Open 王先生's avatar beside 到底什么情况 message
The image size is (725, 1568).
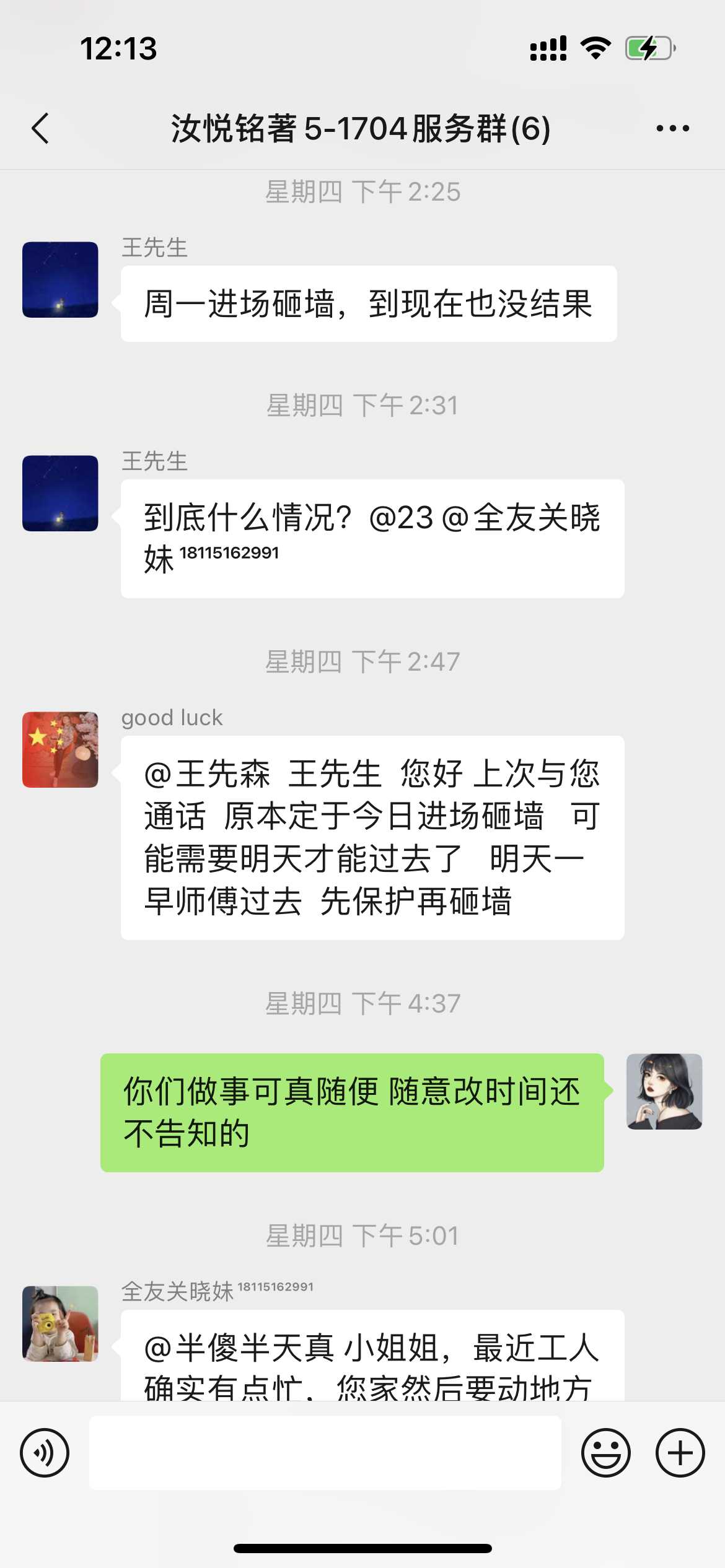point(60,493)
